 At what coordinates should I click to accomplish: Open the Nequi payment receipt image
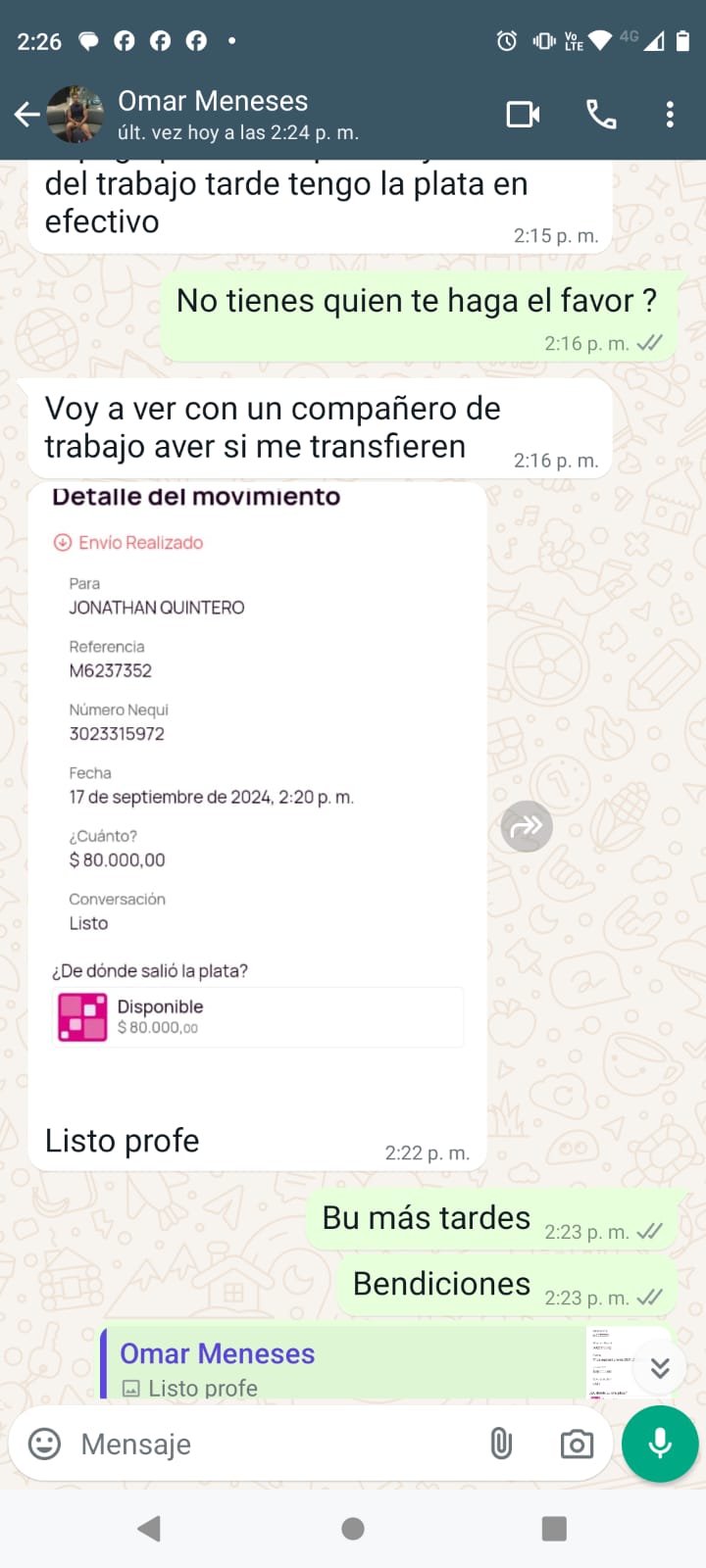coord(257,784)
